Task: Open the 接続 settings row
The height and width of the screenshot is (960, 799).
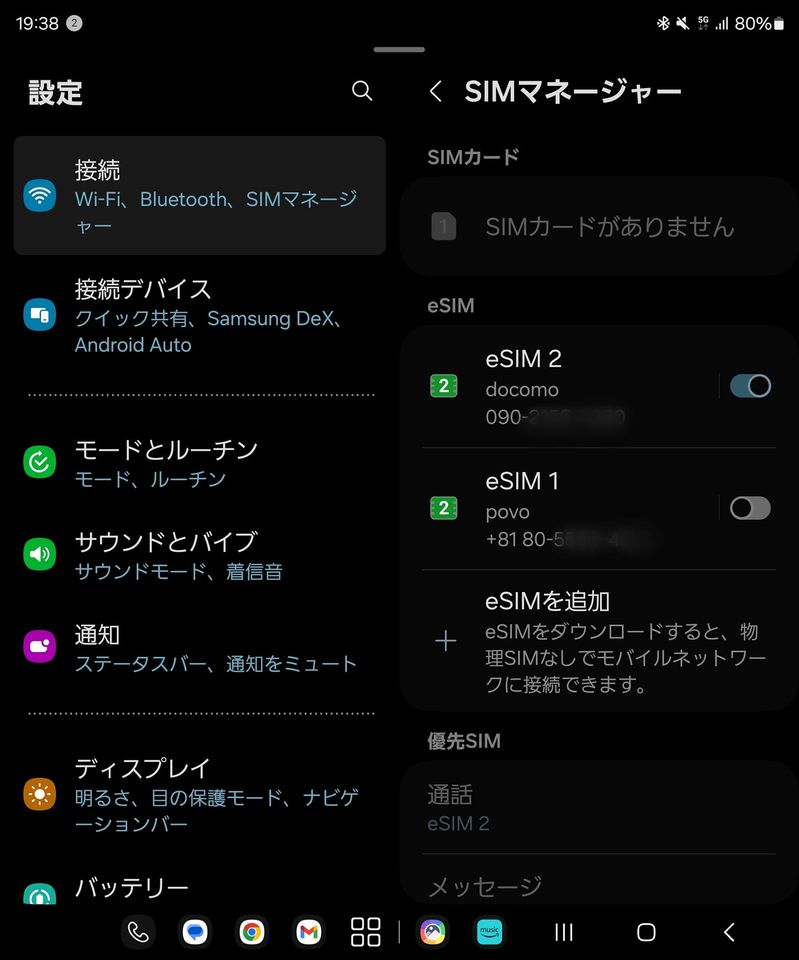Action: [x=200, y=196]
